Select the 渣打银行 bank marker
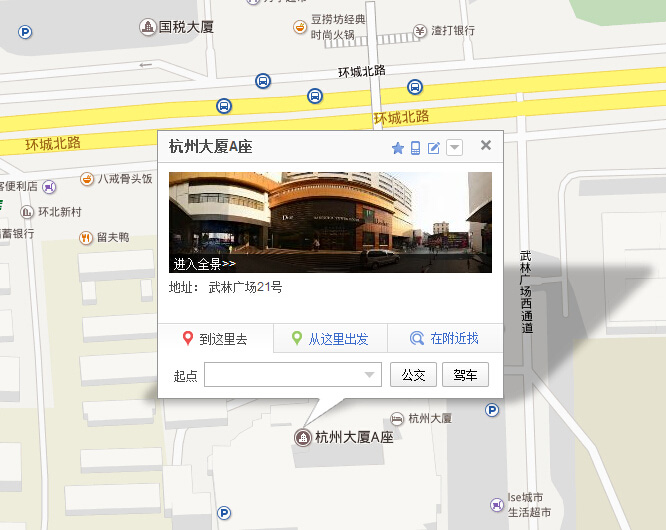 point(421,31)
